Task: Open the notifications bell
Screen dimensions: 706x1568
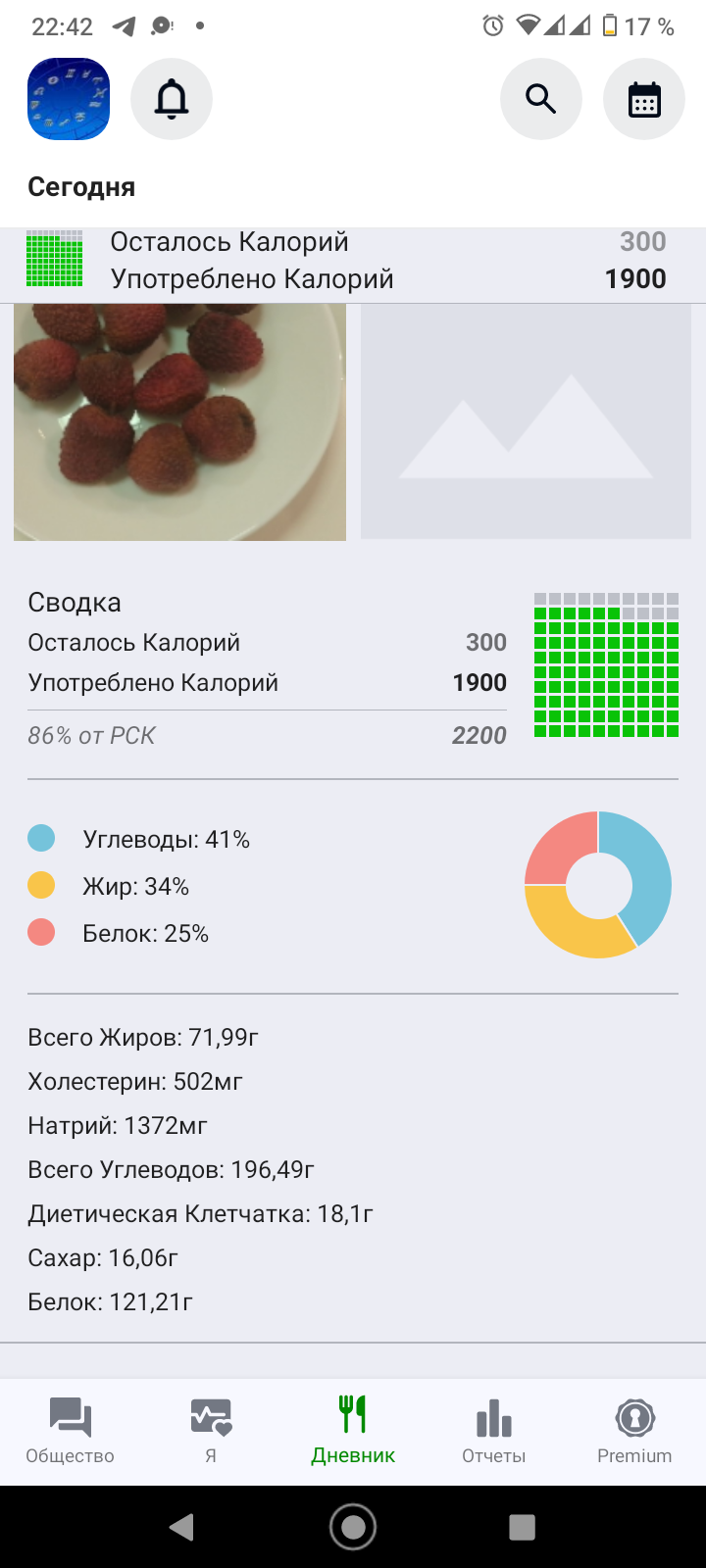Action: [x=172, y=99]
